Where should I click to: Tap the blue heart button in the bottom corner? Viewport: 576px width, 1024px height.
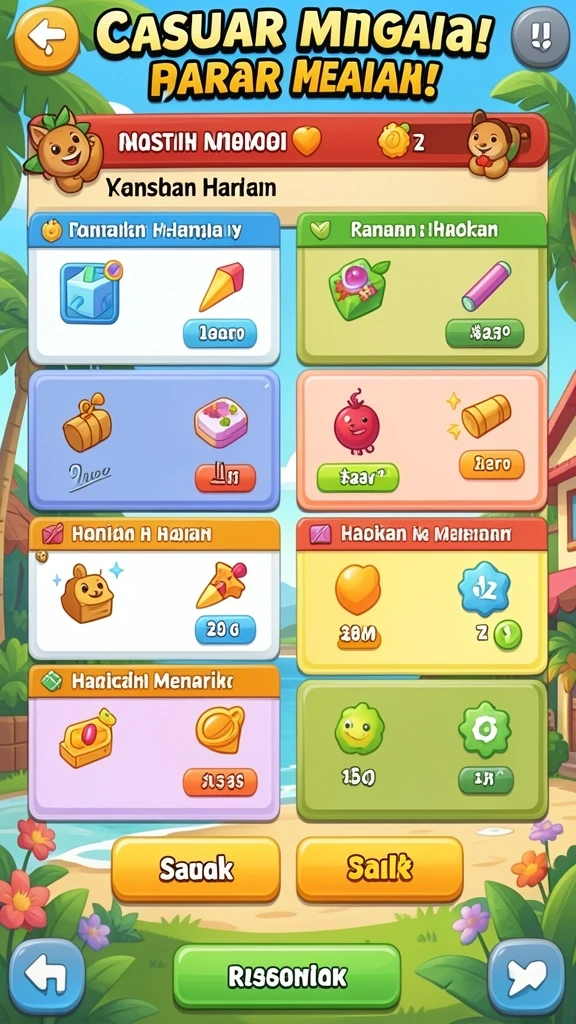point(526,976)
